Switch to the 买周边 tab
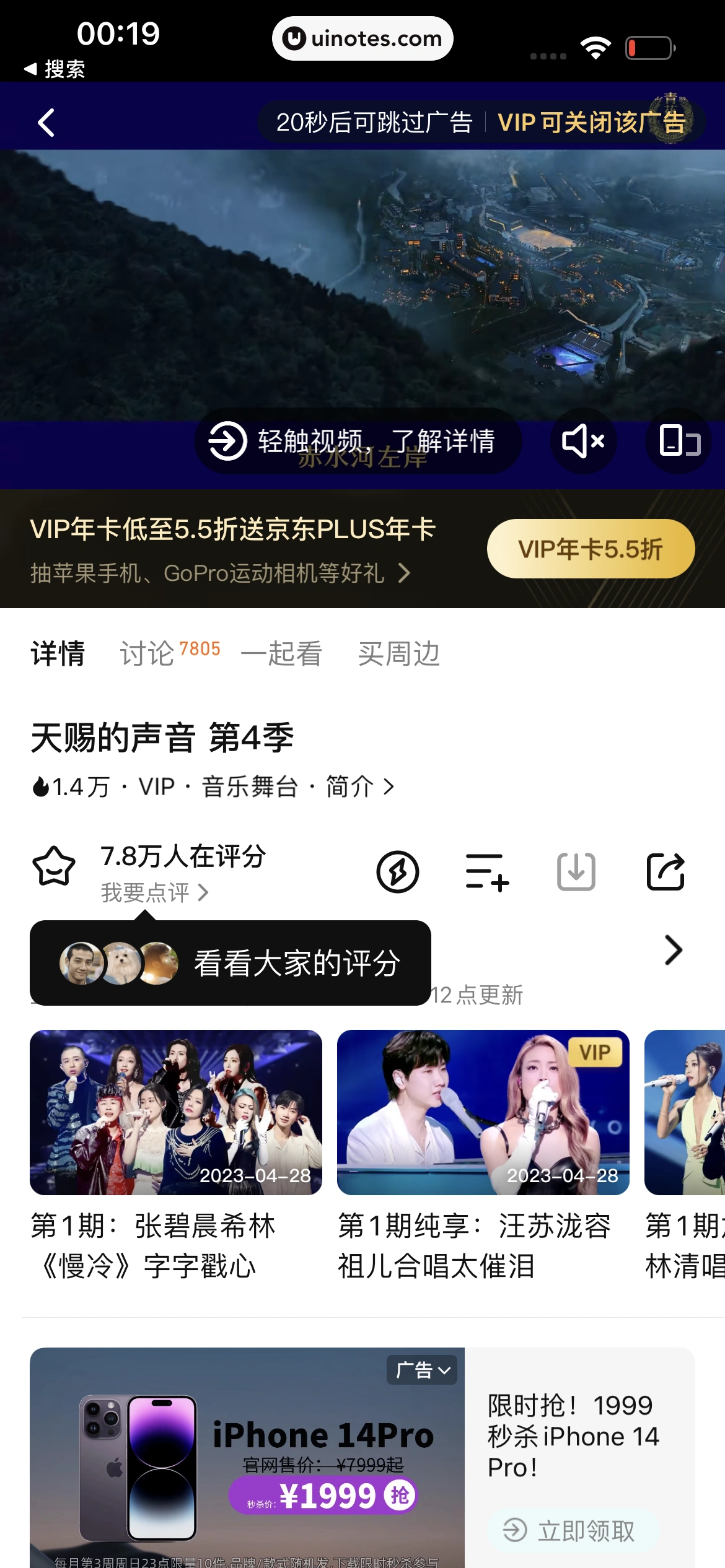The image size is (725, 1568). [x=399, y=654]
